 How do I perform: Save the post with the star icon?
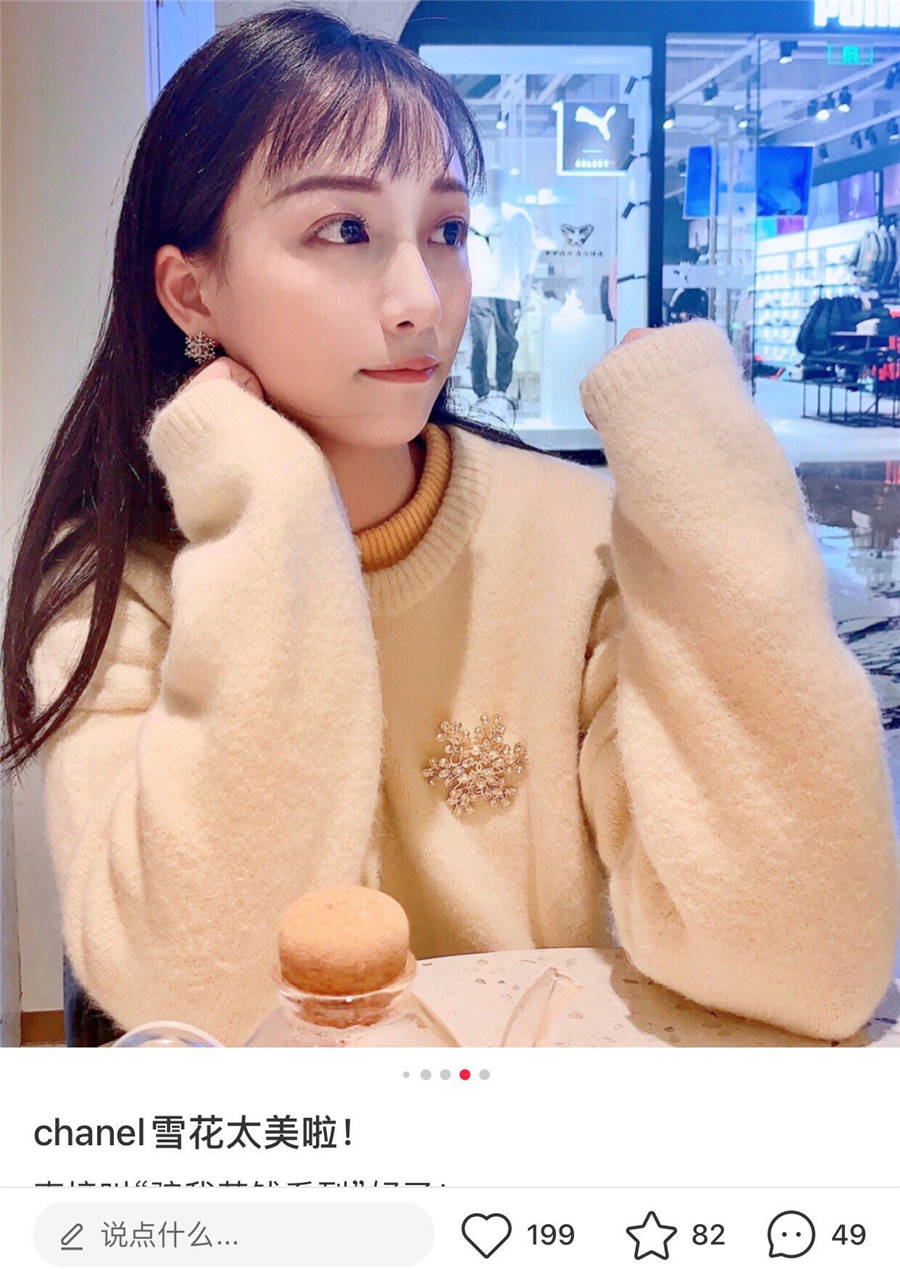pyautogui.click(x=651, y=1235)
